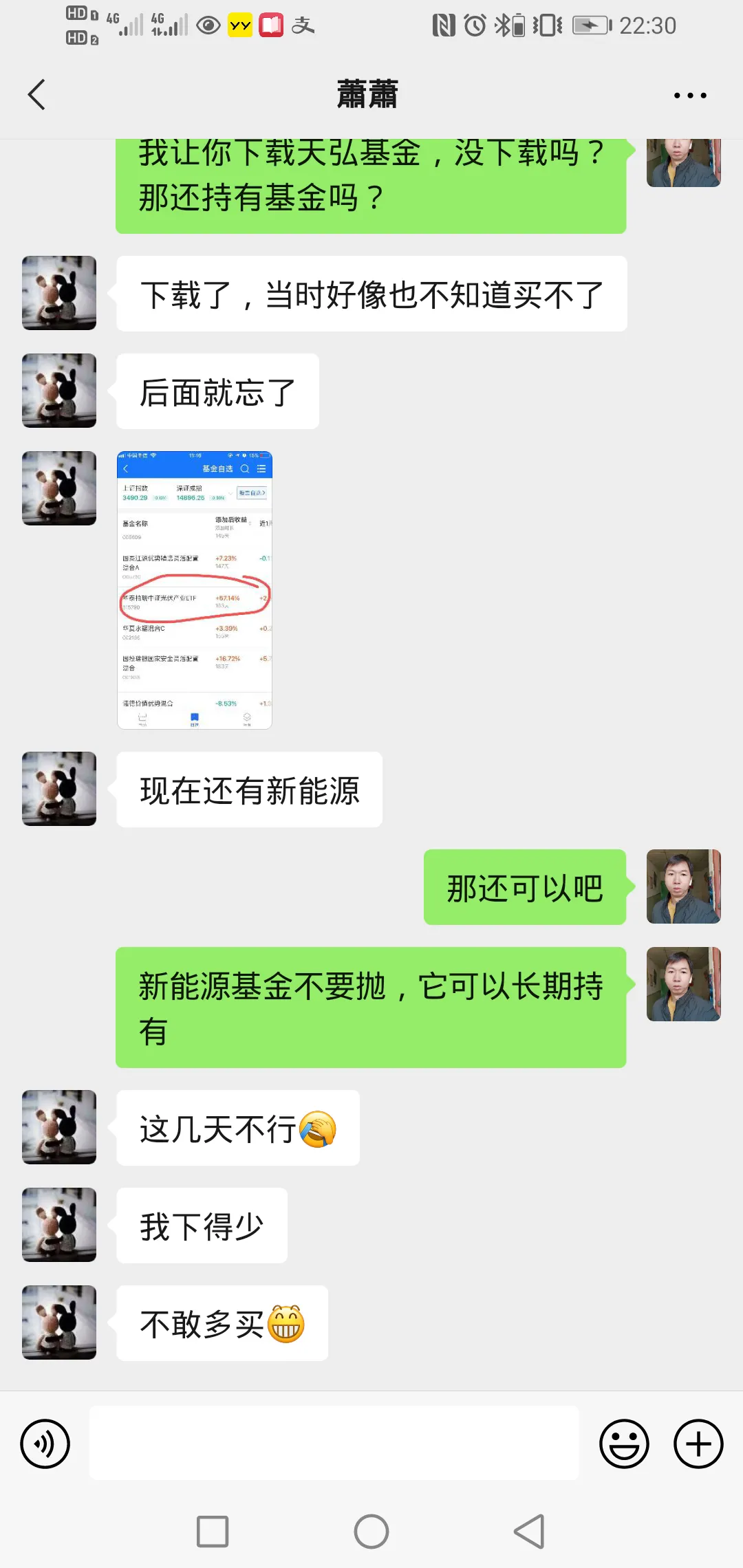Open the three-dot chat options menu
The width and height of the screenshot is (743, 1568).
click(x=690, y=95)
